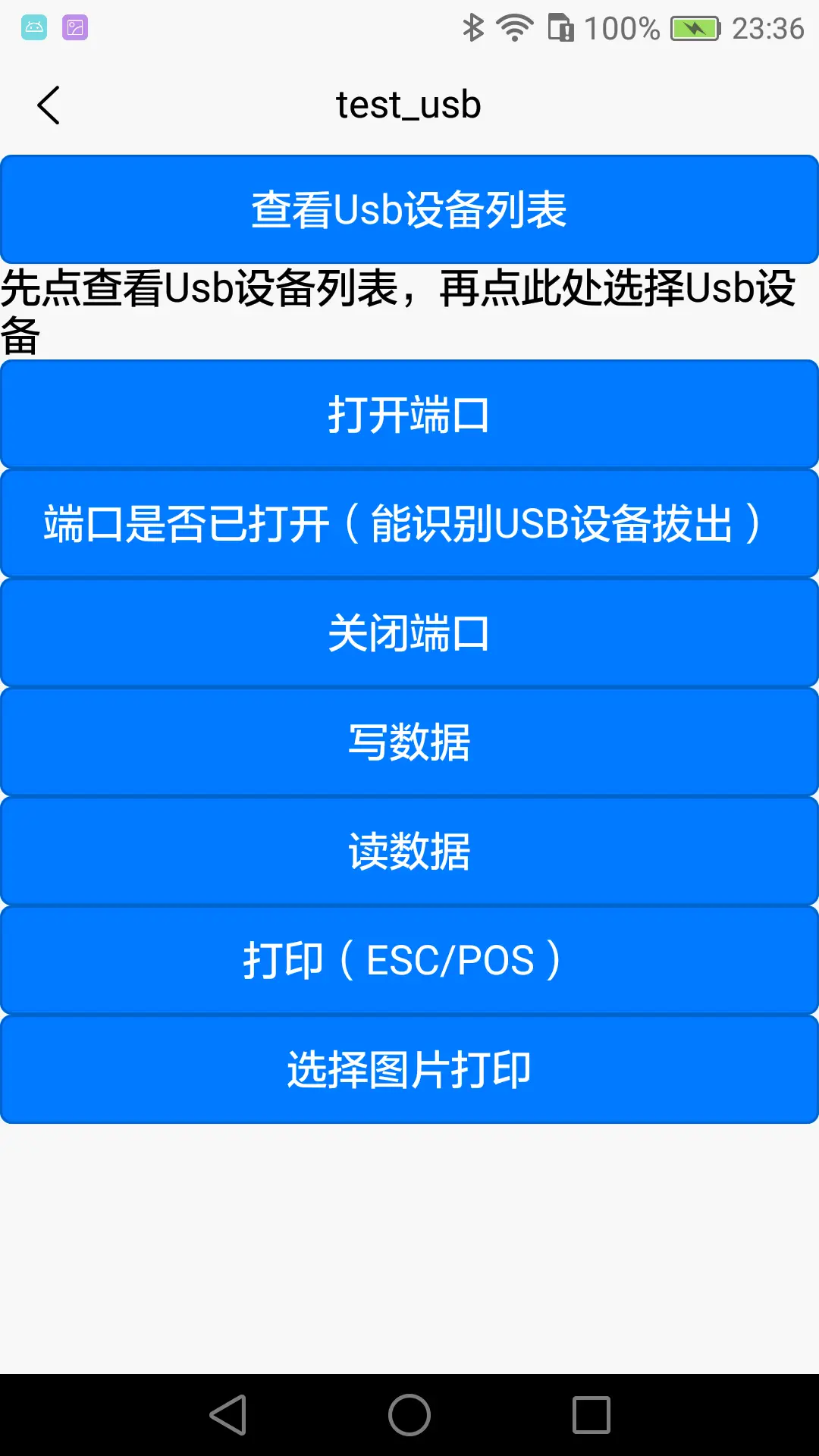Tap the 查看Usb设备列表 button
819x1456 pixels.
[409, 210]
